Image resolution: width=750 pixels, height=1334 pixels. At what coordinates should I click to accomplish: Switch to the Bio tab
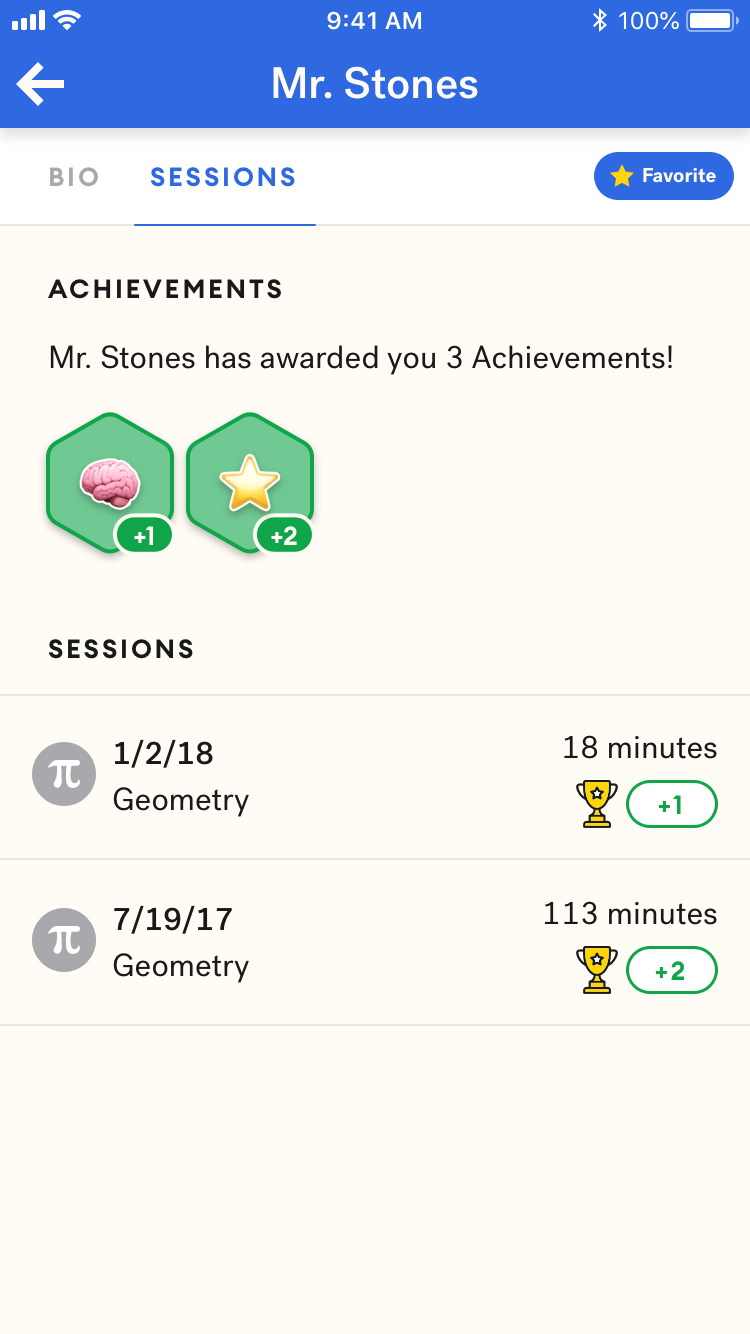74,177
